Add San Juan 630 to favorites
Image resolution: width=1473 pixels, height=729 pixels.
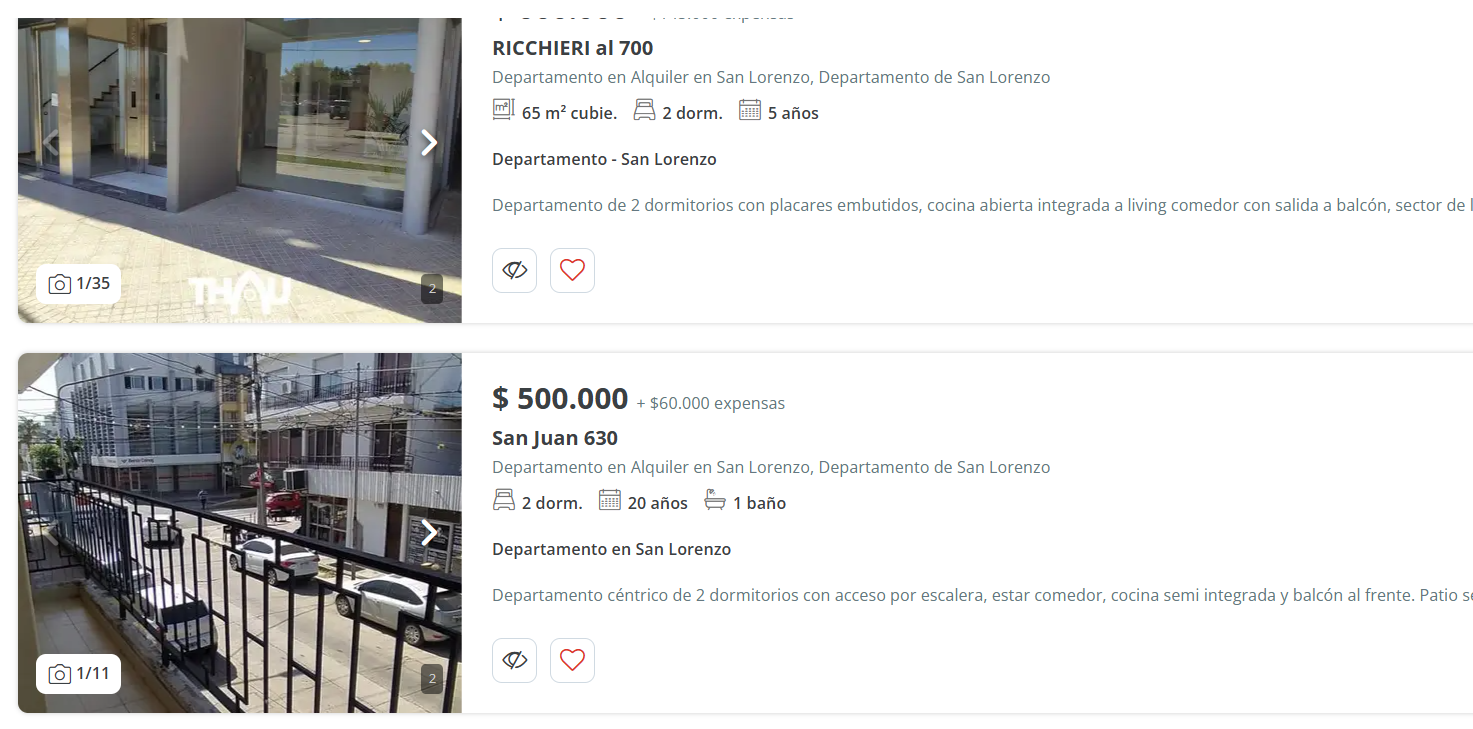point(572,660)
